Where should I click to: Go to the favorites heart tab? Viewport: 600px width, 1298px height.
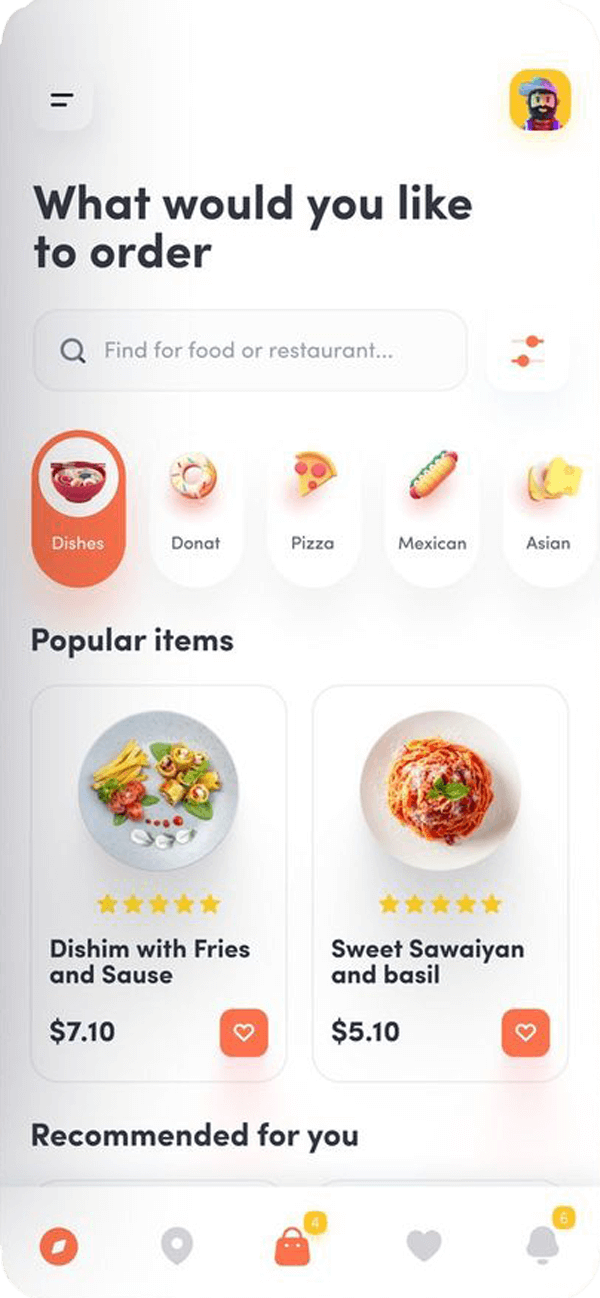tap(424, 1246)
